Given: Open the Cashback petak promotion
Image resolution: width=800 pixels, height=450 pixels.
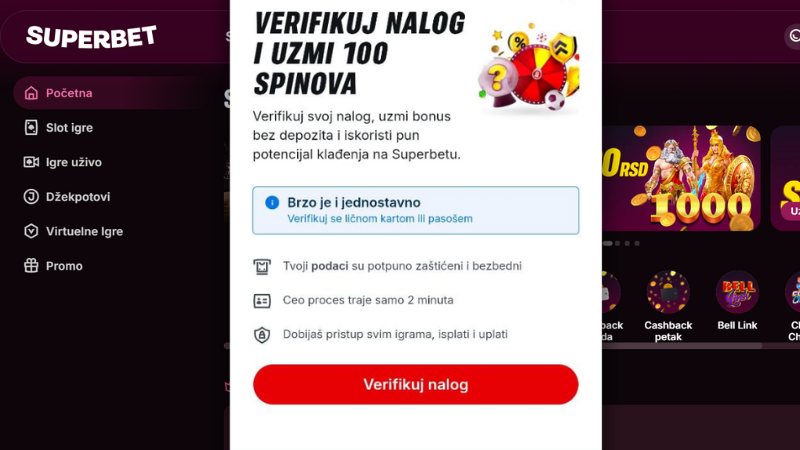Looking at the screenshot, I should click(x=668, y=300).
